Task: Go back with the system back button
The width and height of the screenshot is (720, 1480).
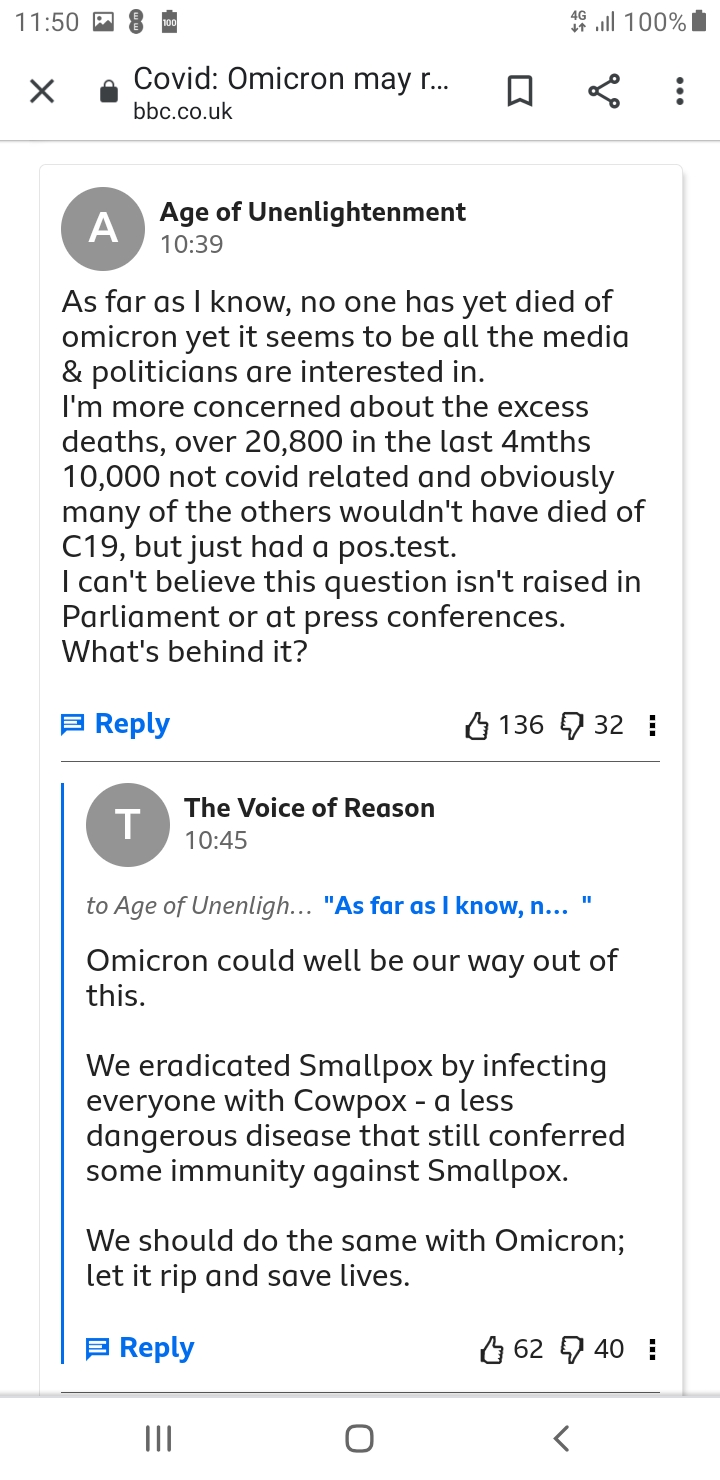Action: (x=561, y=1438)
